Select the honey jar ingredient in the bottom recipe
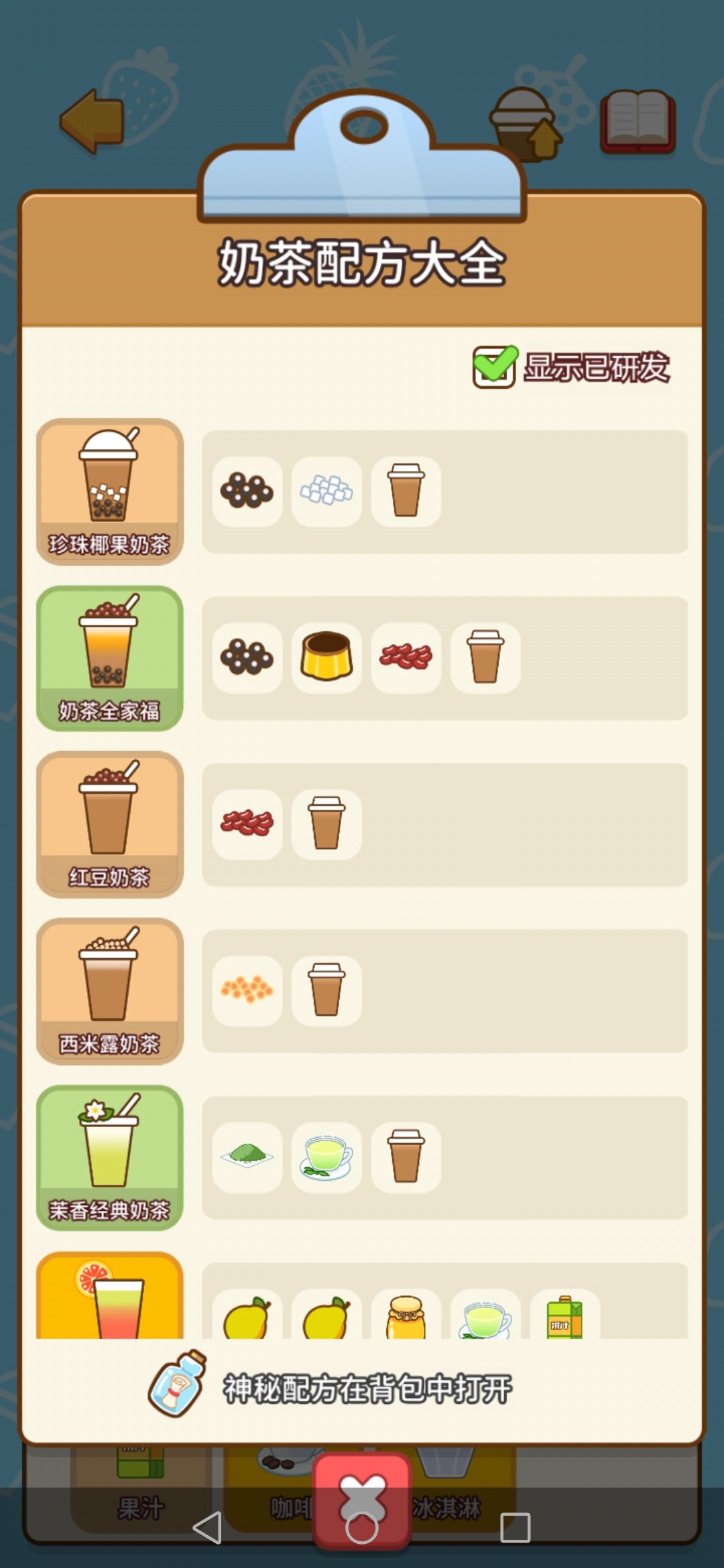This screenshot has height=1568, width=724. point(406,1313)
